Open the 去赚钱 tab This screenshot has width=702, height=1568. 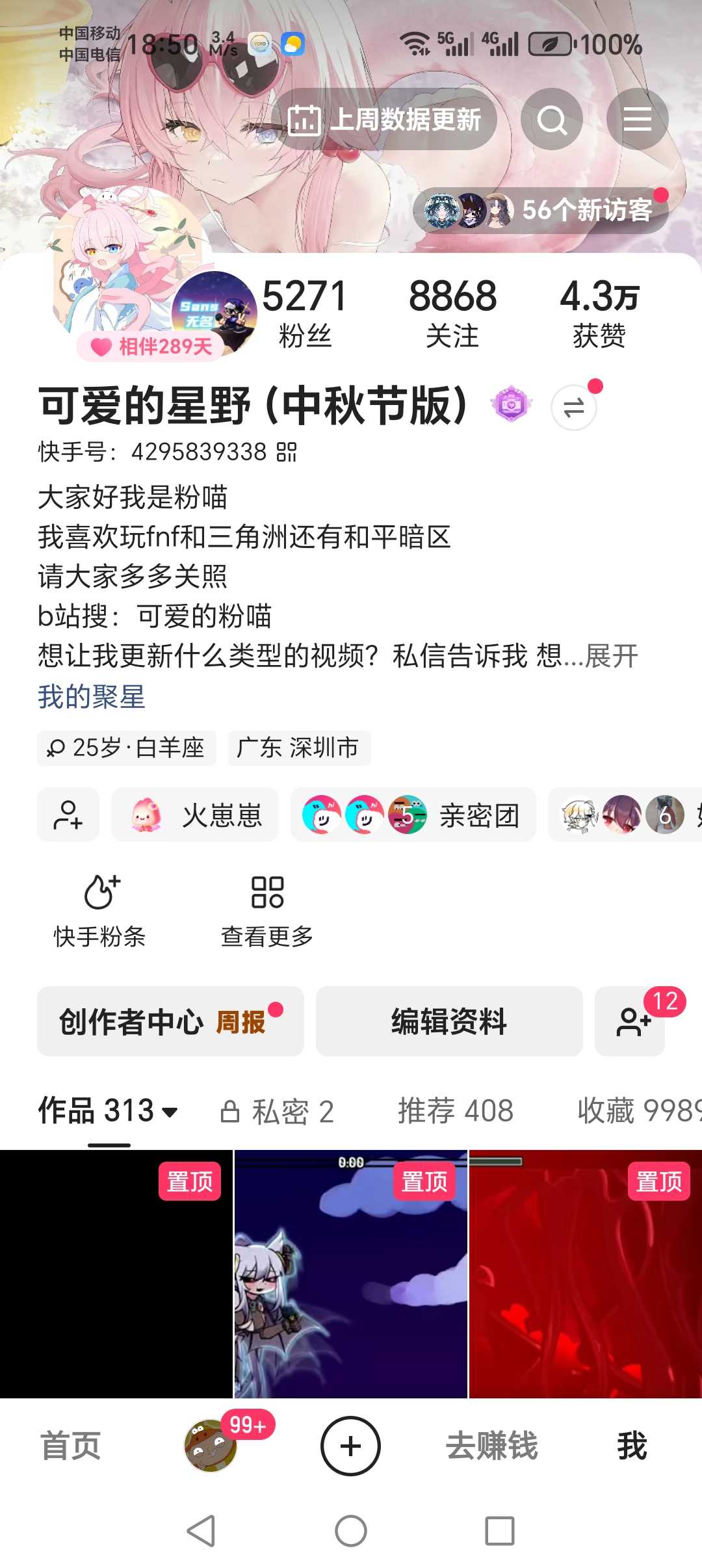tap(491, 1446)
